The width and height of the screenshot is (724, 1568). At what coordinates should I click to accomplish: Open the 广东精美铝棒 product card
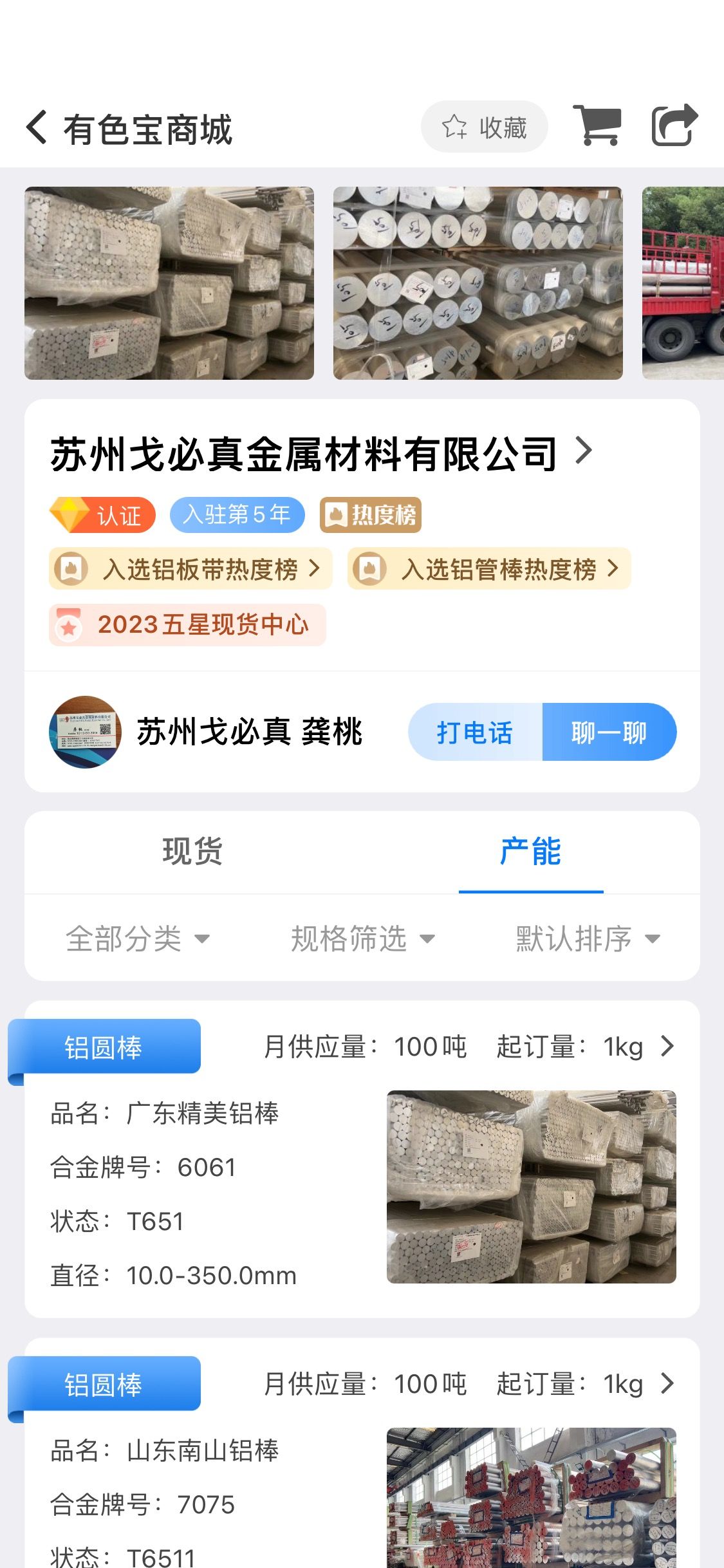(x=362, y=1159)
